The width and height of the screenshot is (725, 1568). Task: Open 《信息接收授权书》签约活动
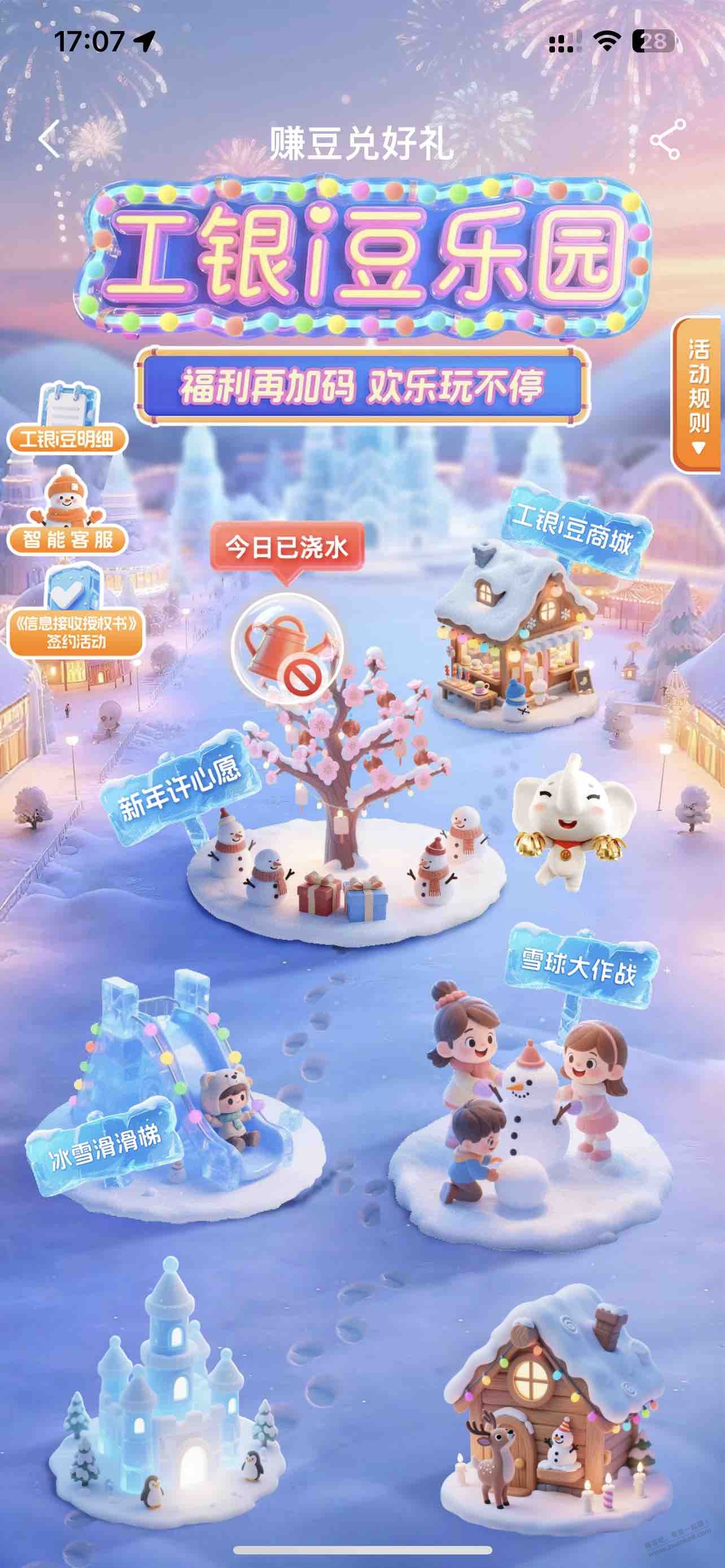tap(76, 616)
